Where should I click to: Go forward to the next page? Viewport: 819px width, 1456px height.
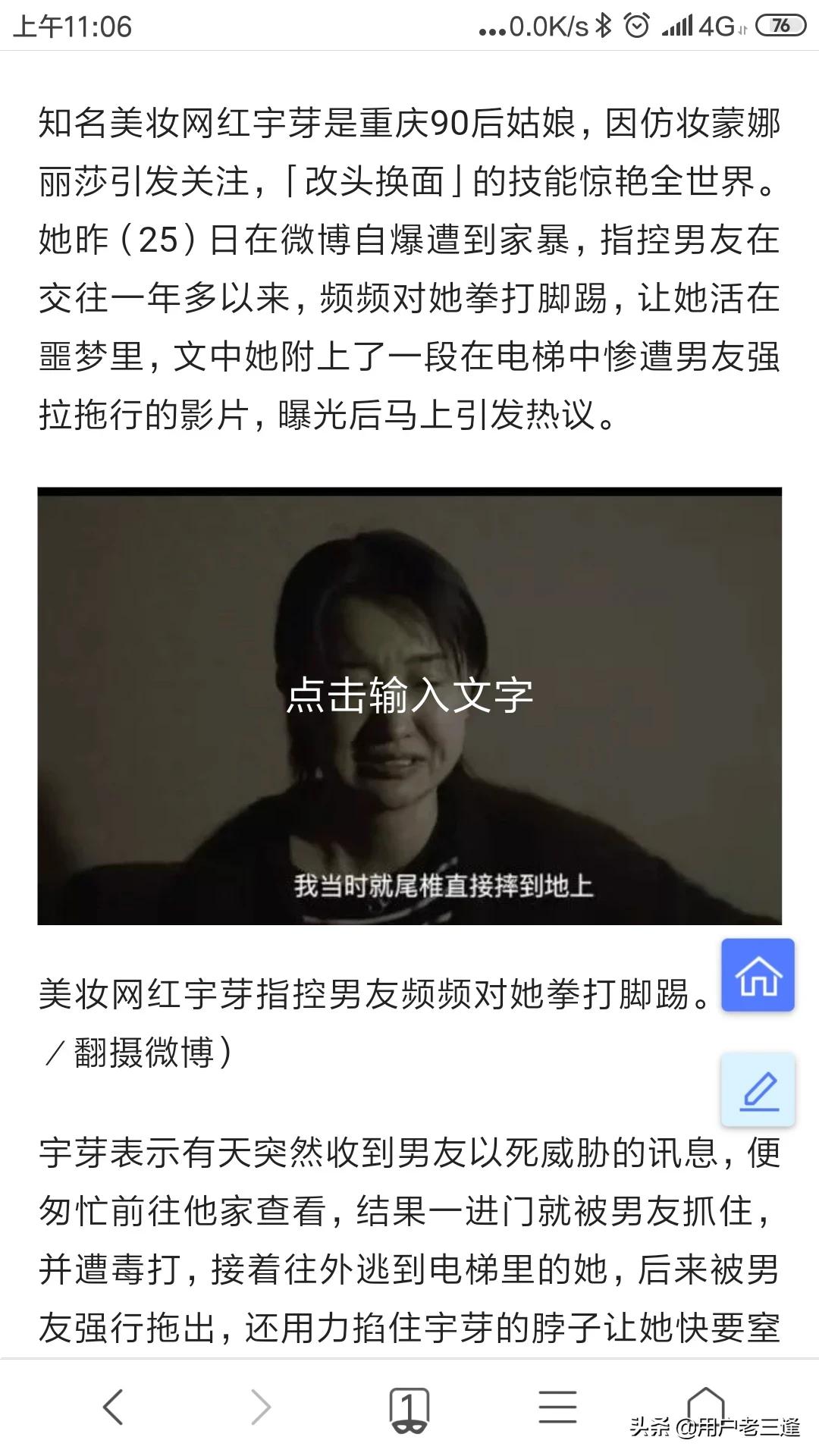[x=260, y=1407]
